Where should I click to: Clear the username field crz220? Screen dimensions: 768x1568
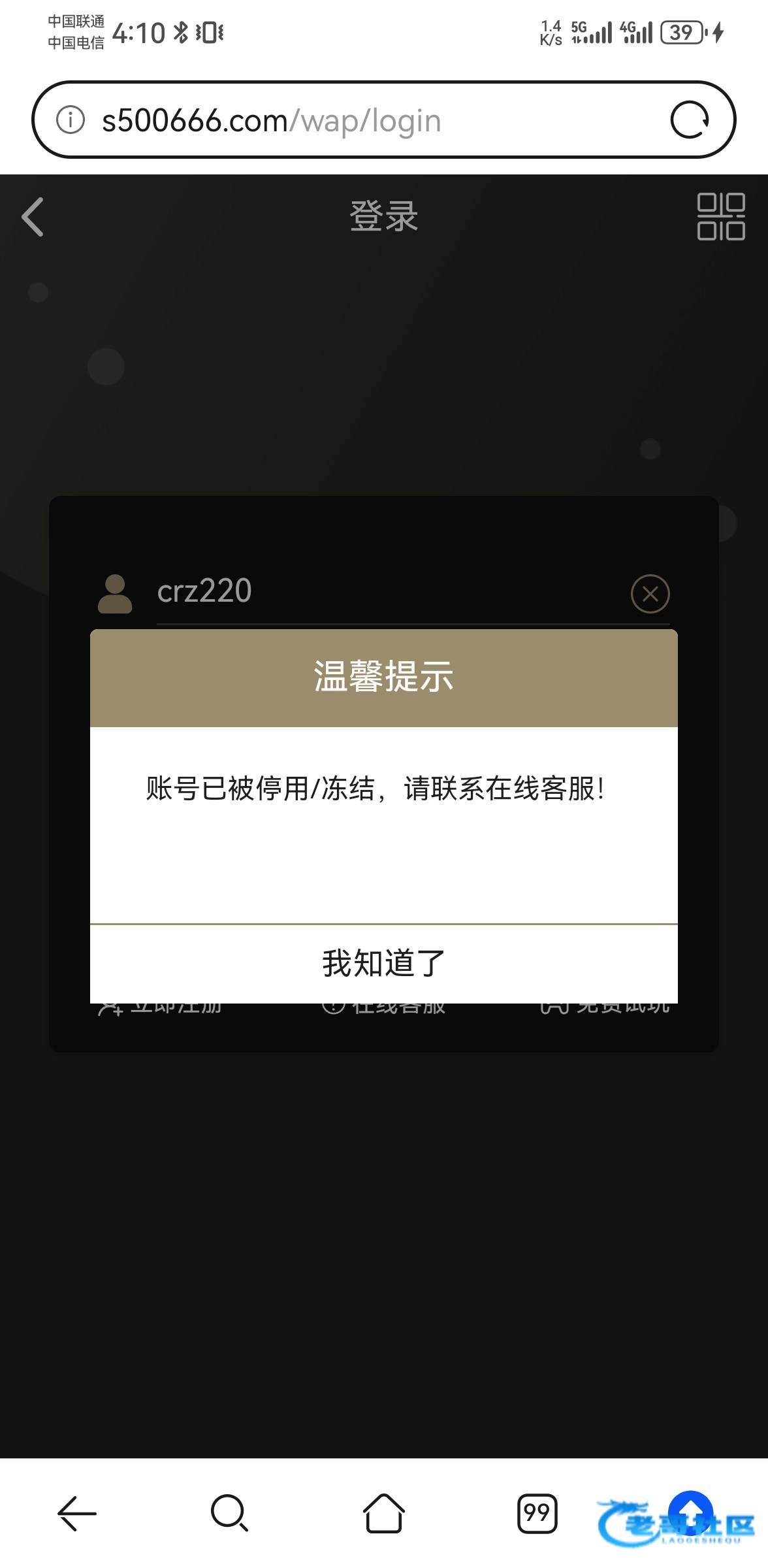[x=650, y=593]
